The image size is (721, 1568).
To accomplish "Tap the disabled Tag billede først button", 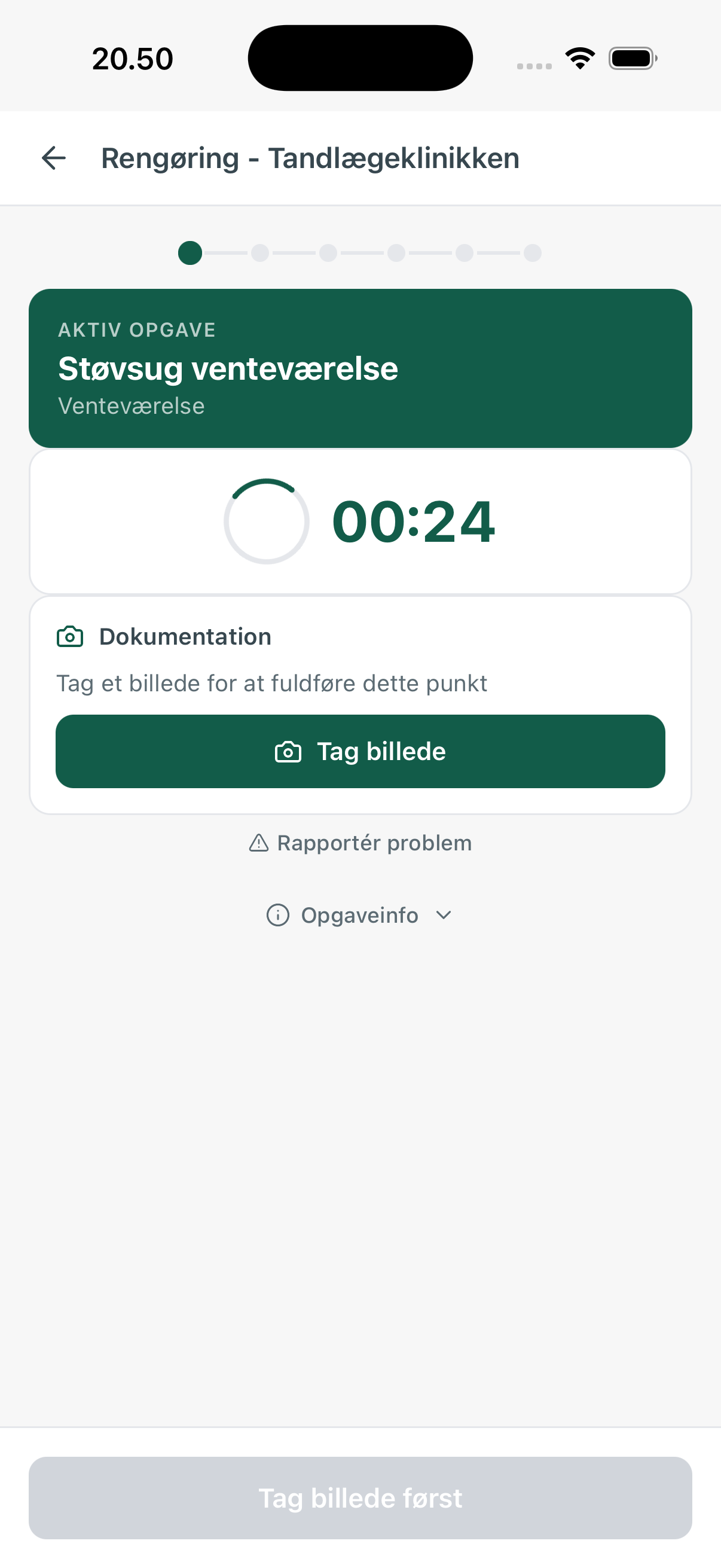I will pyautogui.click(x=360, y=1498).
